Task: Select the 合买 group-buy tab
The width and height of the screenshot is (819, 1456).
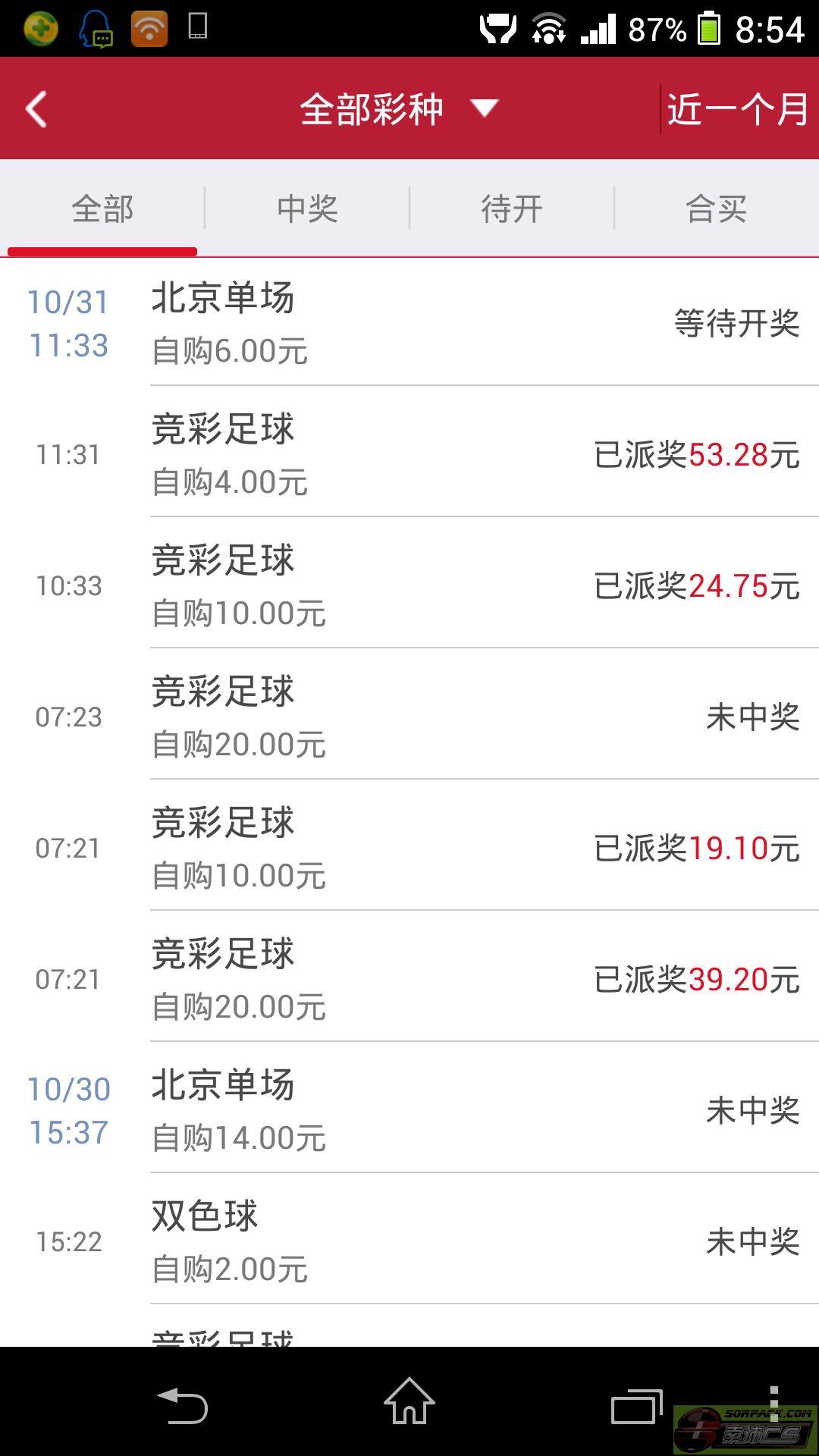Action: [x=717, y=209]
